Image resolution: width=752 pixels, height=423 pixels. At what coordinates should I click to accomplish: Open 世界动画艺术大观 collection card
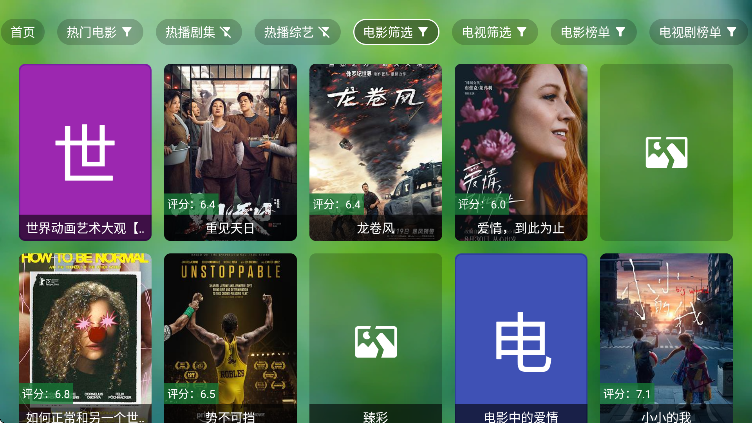[85, 152]
